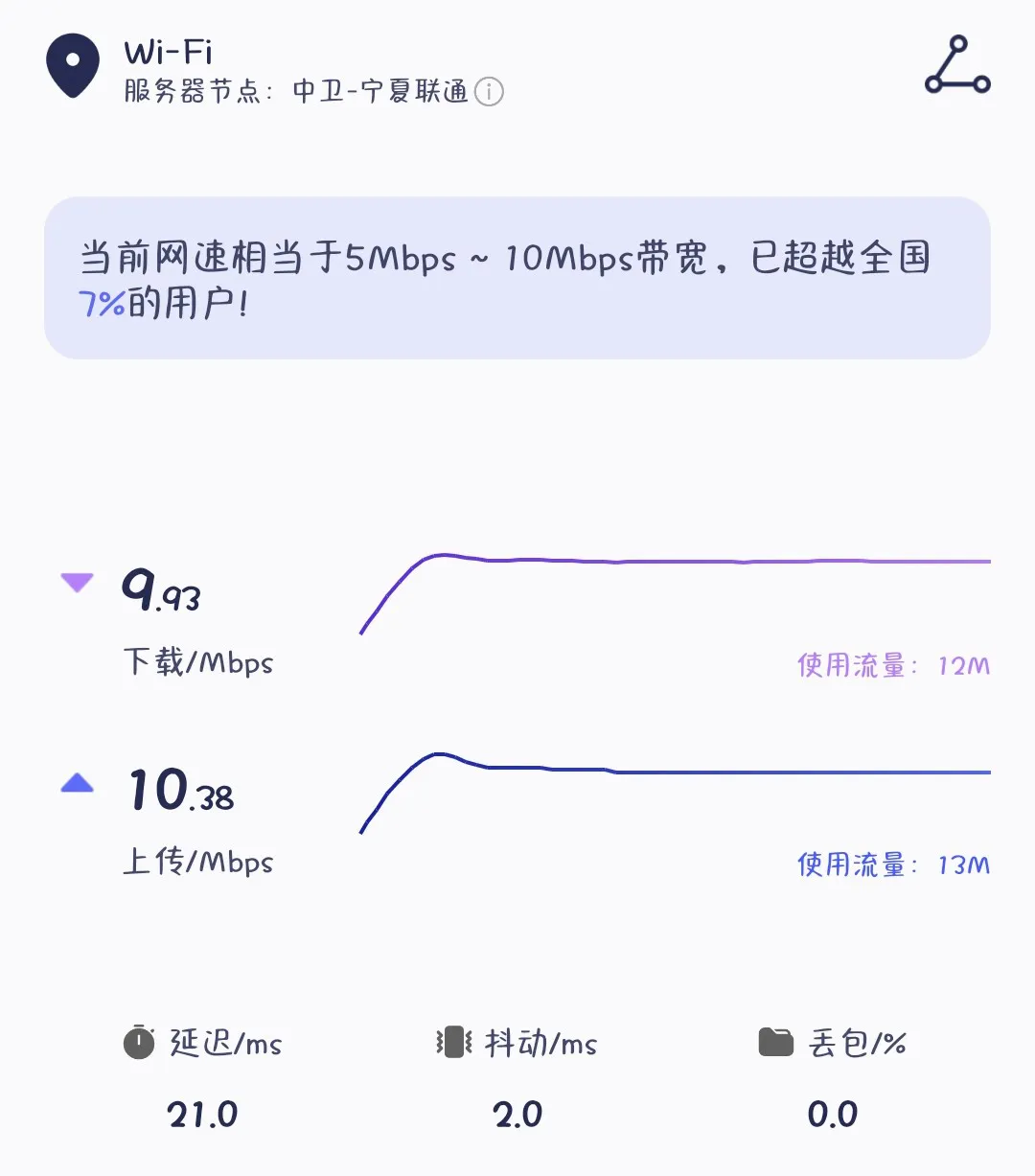The width and height of the screenshot is (1035, 1176).
Task: Tap the packet loss value 0.0
Action: (x=833, y=1113)
